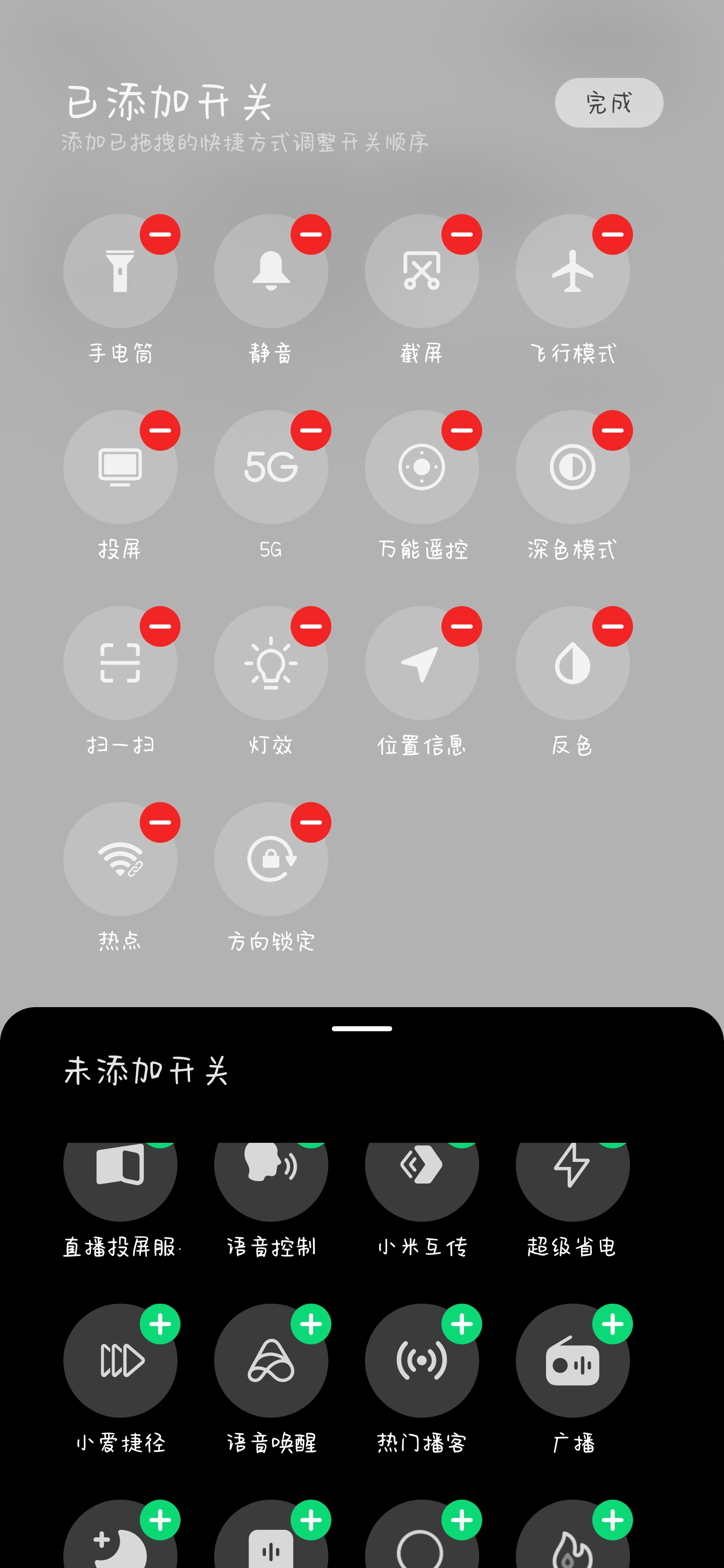The height and width of the screenshot is (1568, 724).
Task: Remove the 飞行模式 switch
Action: [612, 234]
